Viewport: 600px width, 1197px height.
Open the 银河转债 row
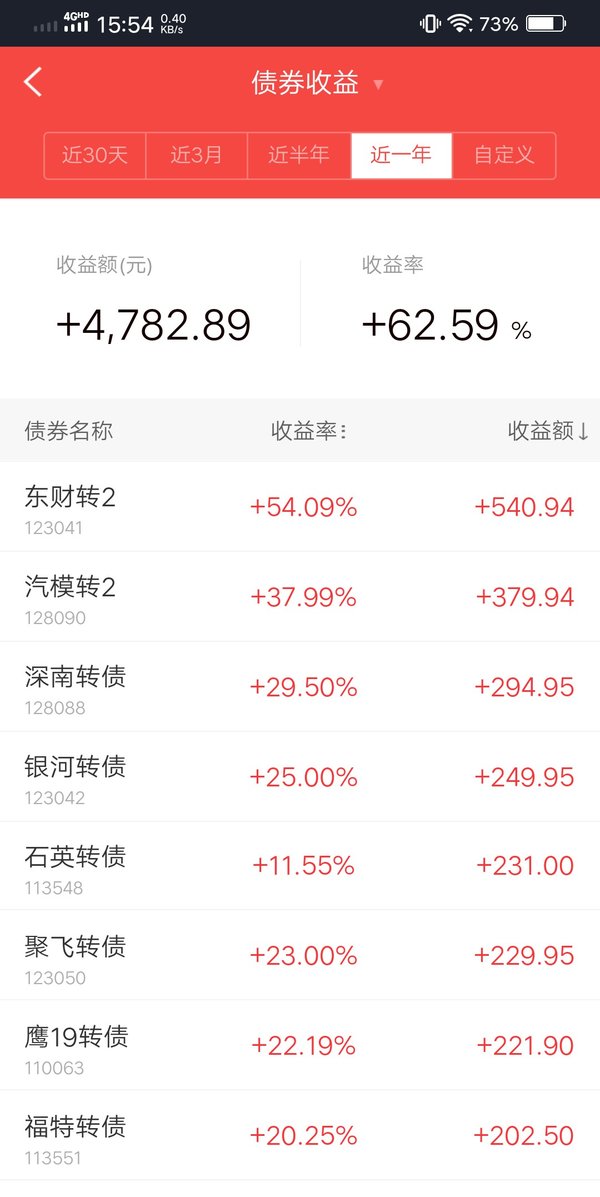(300, 777)
